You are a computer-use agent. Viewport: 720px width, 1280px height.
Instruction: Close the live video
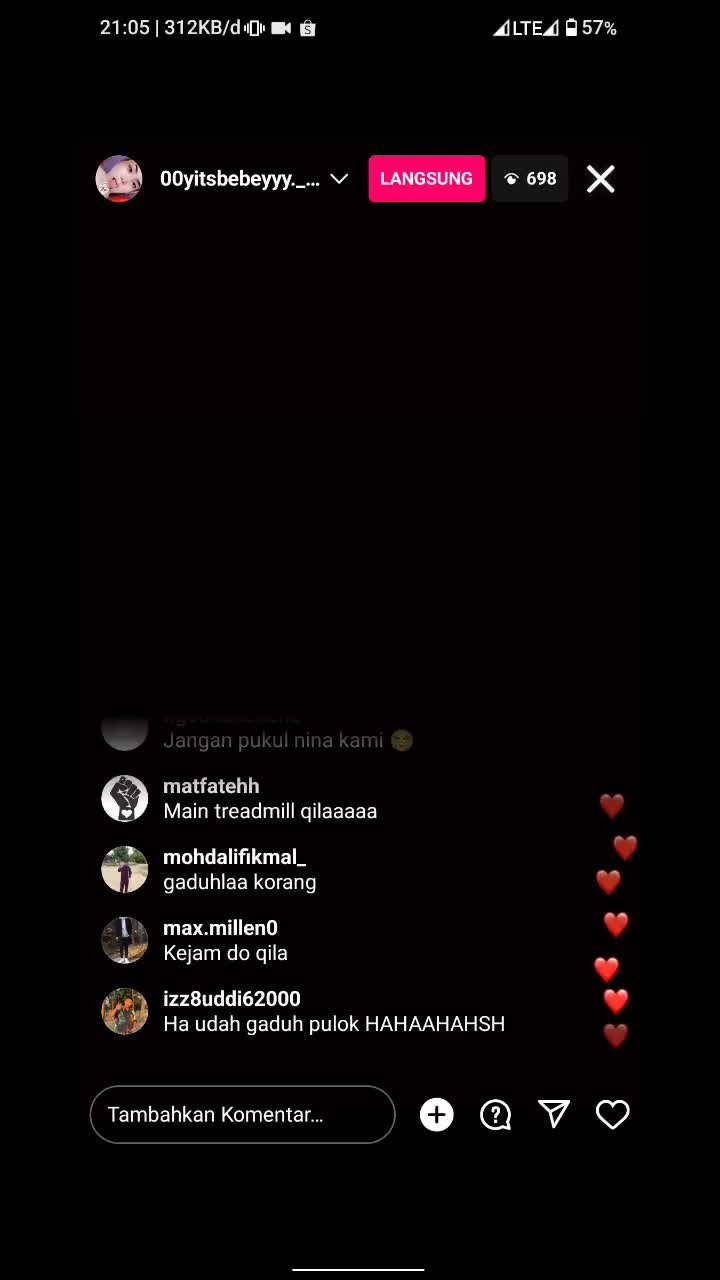click(x=600, y=179)
